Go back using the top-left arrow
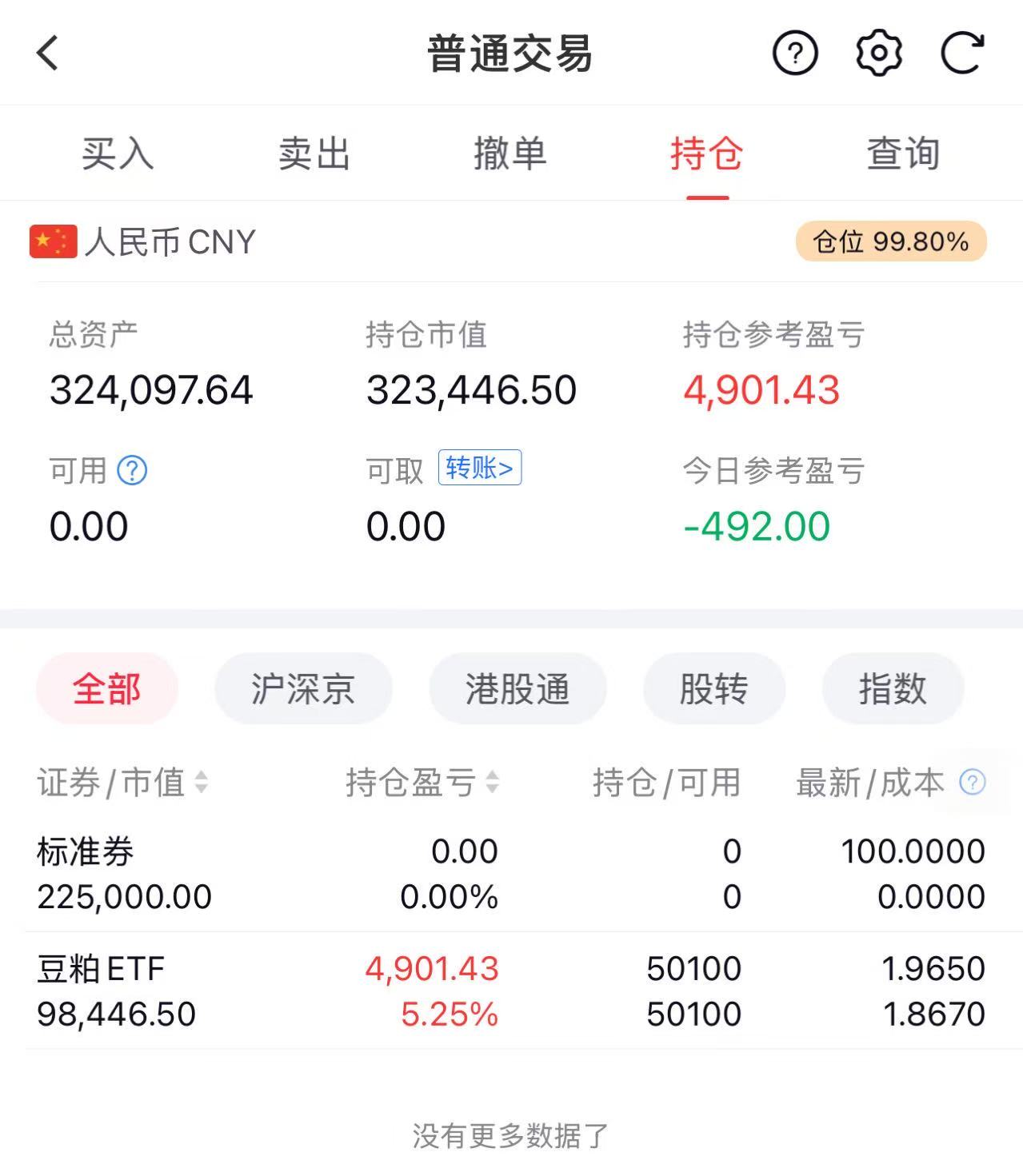The width and height of the screenshot is (1023, 1176). (48, 54)
